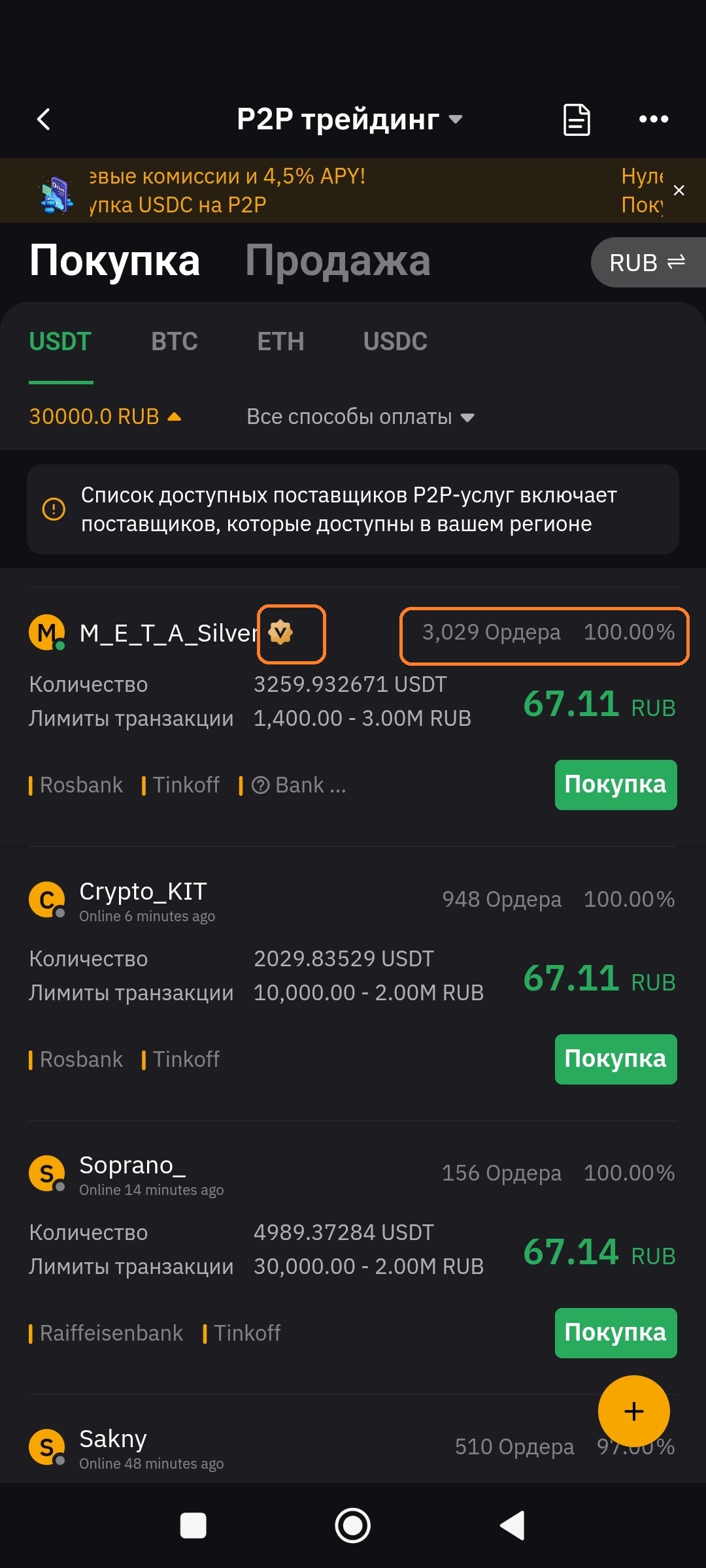View the Crypto_KIT merchant profile
This screenshot has width=706, height=1568.
tap(143, 892)
